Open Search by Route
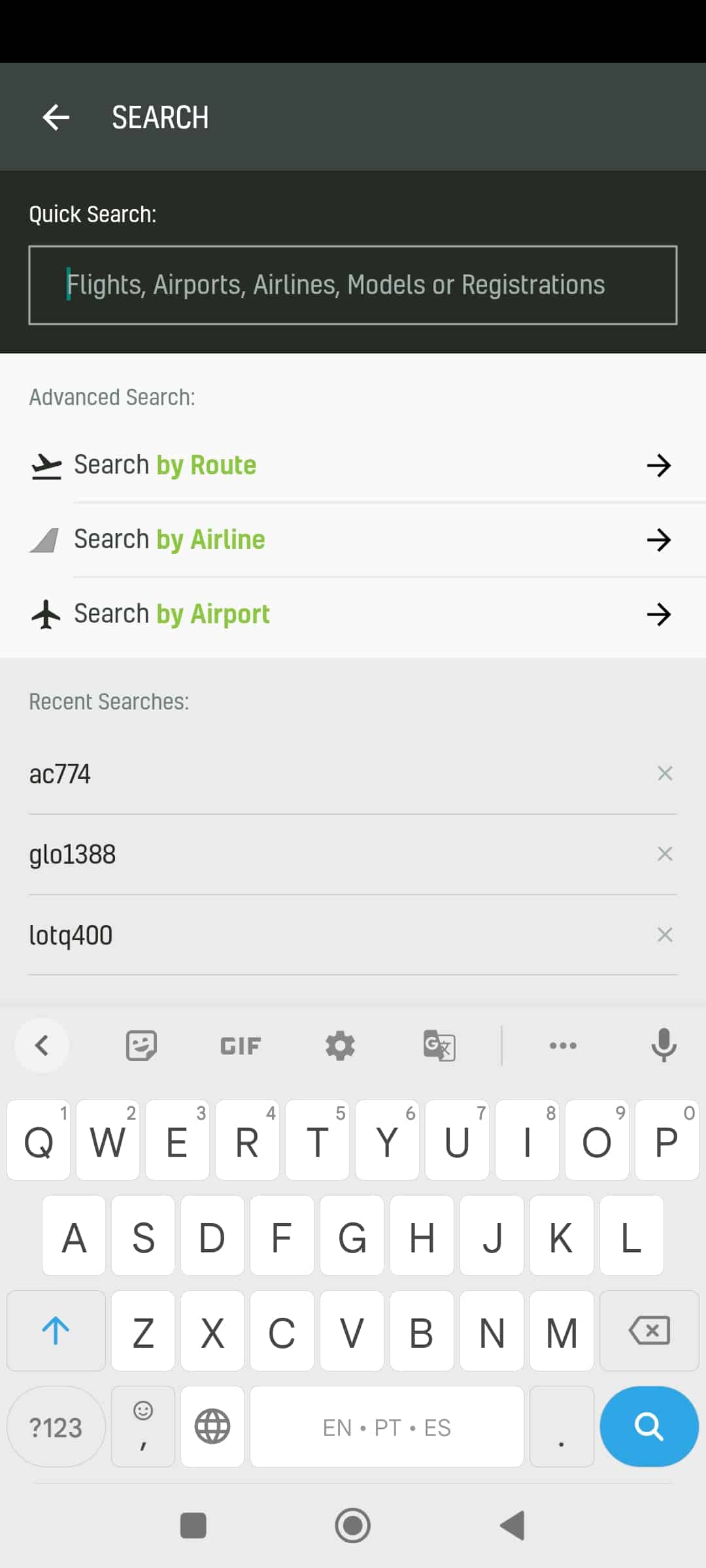The width and height of the screenshot is (706, 1568). click(x=353, y=465)
